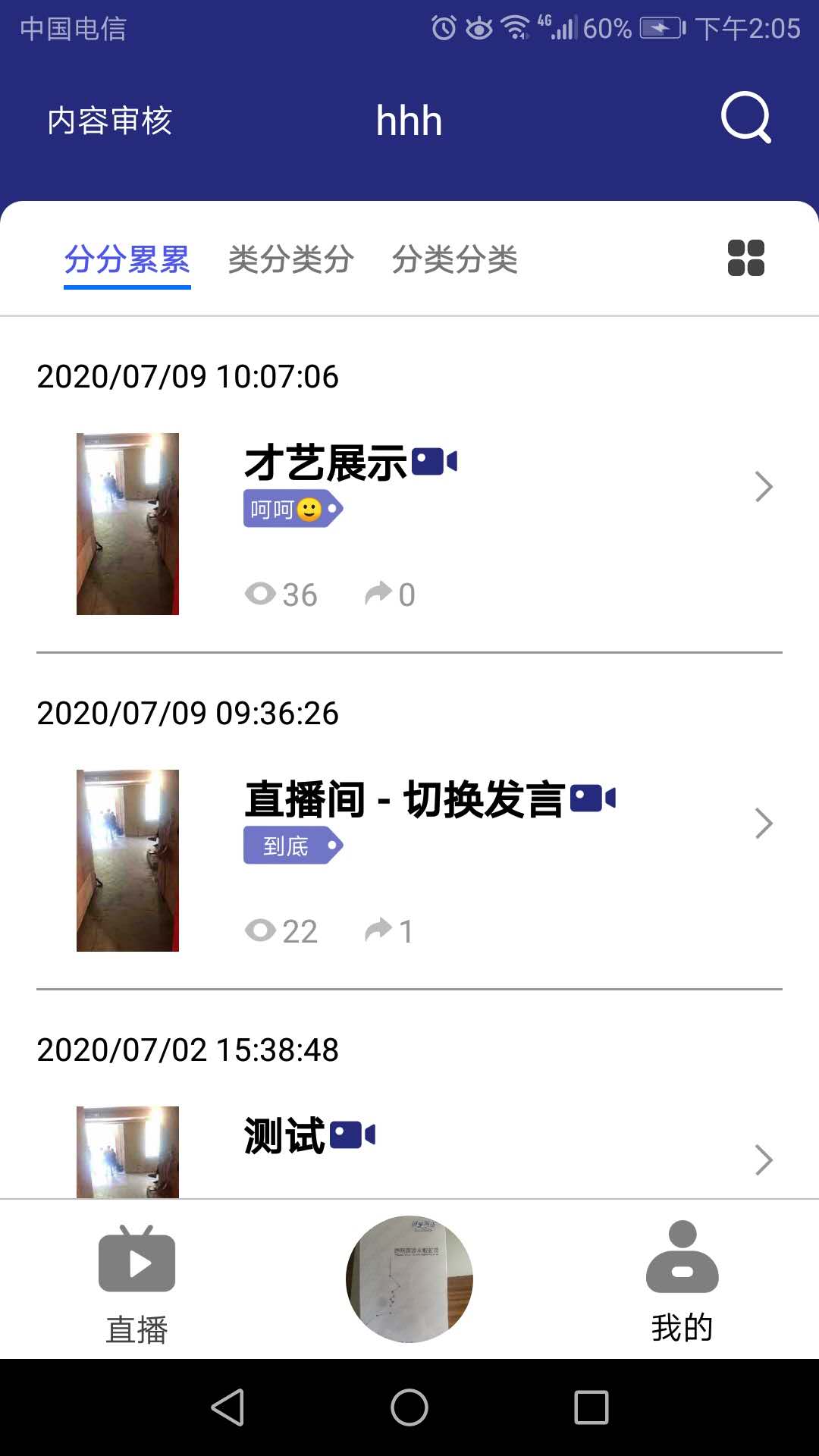Switch to grid view layout
Viewport: 819px width, 1456px height.
point(747,259)
